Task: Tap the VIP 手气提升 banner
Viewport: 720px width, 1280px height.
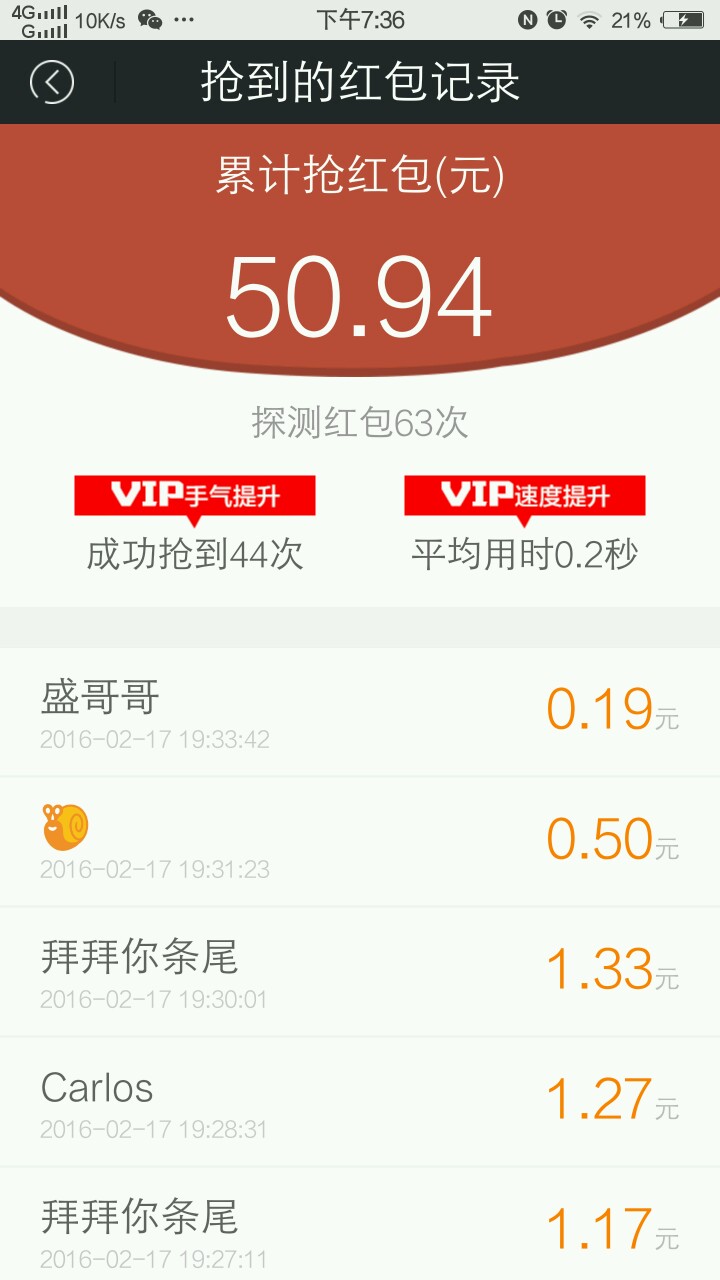Action: [195, 496]
